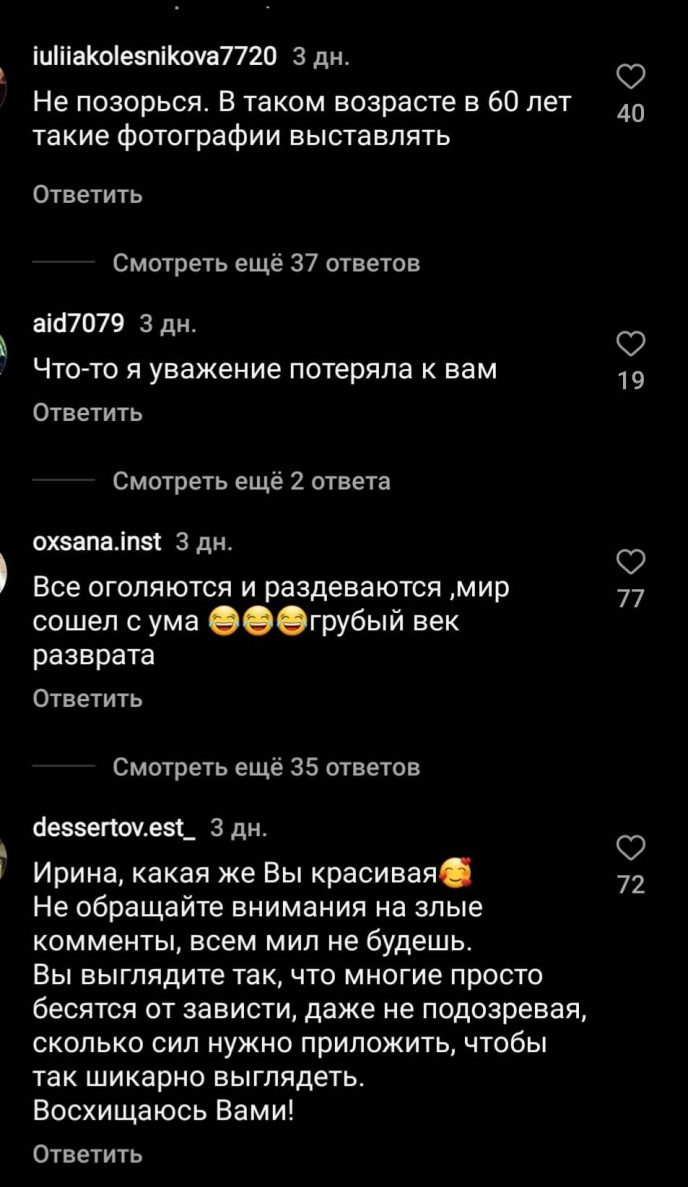Screen dimensions: 688x1187
Task: Open iuliiakolesnikova7720's profile
Action: coord(155,57)
